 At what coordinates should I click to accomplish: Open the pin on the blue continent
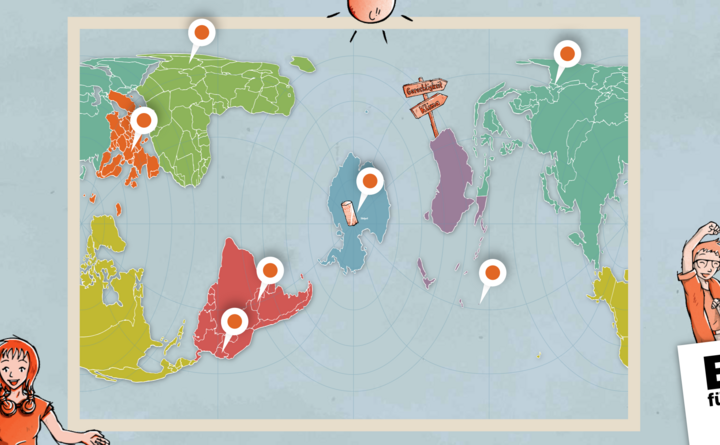[370, 183]
